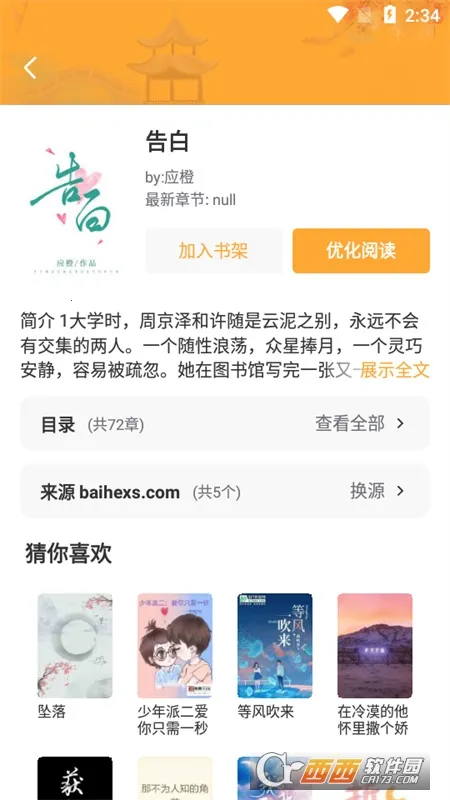Open recommended book 坠落
450x800 pixels.
pos(75,657)
